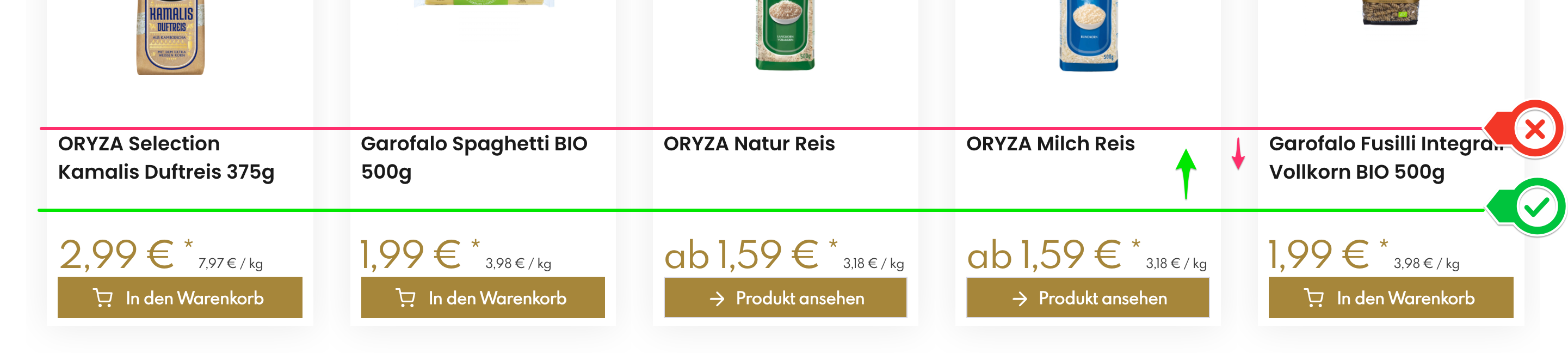Open the ORYZA Natur Reis product card
The width and height of the screenshot is (1568, 353).
point(748,144)
